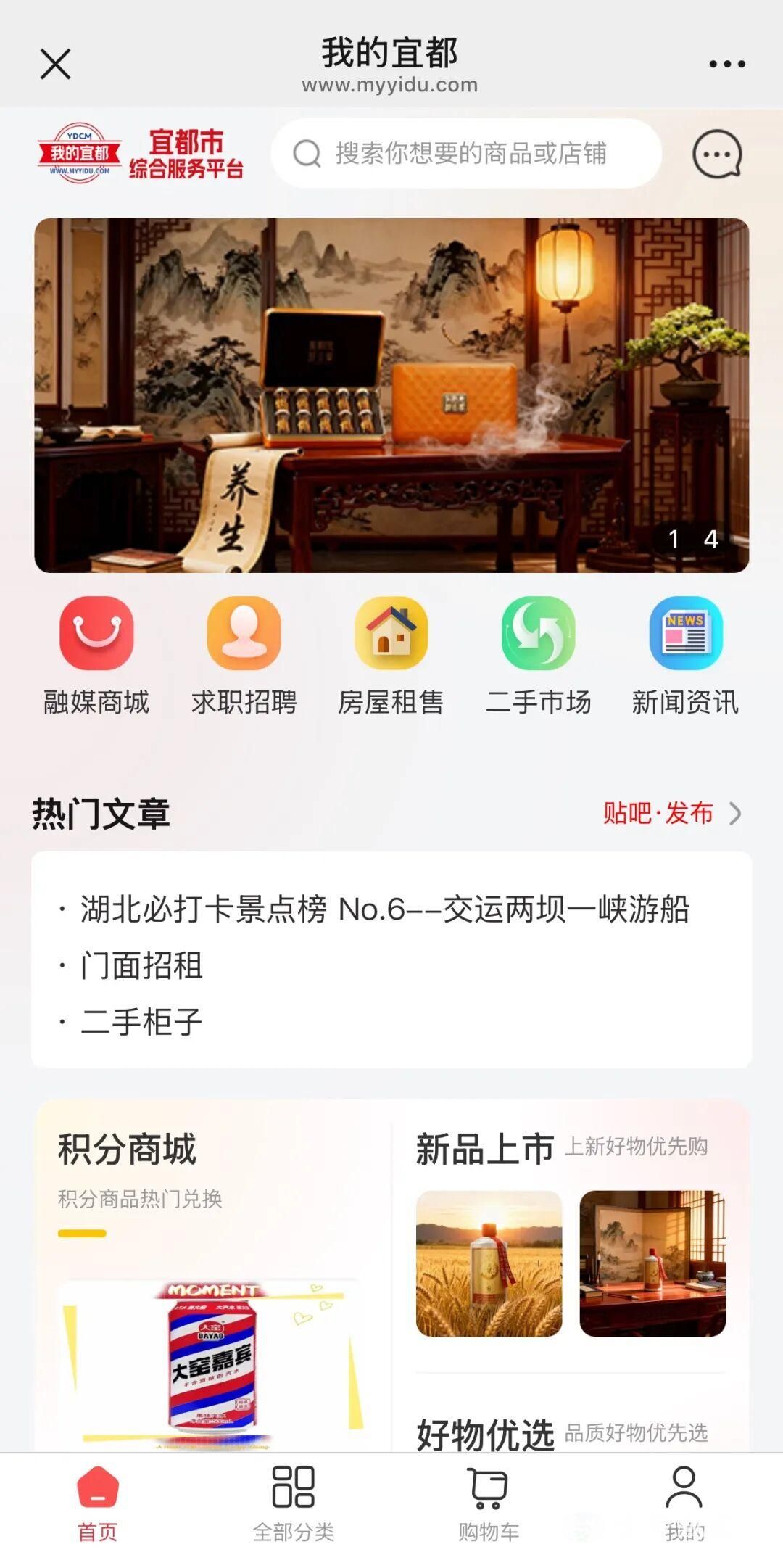Read the 湖北必打卡景点榜 No.6 article
Image resolution: width=783 pixels, height=1568 pixels.
click(384, 909)
